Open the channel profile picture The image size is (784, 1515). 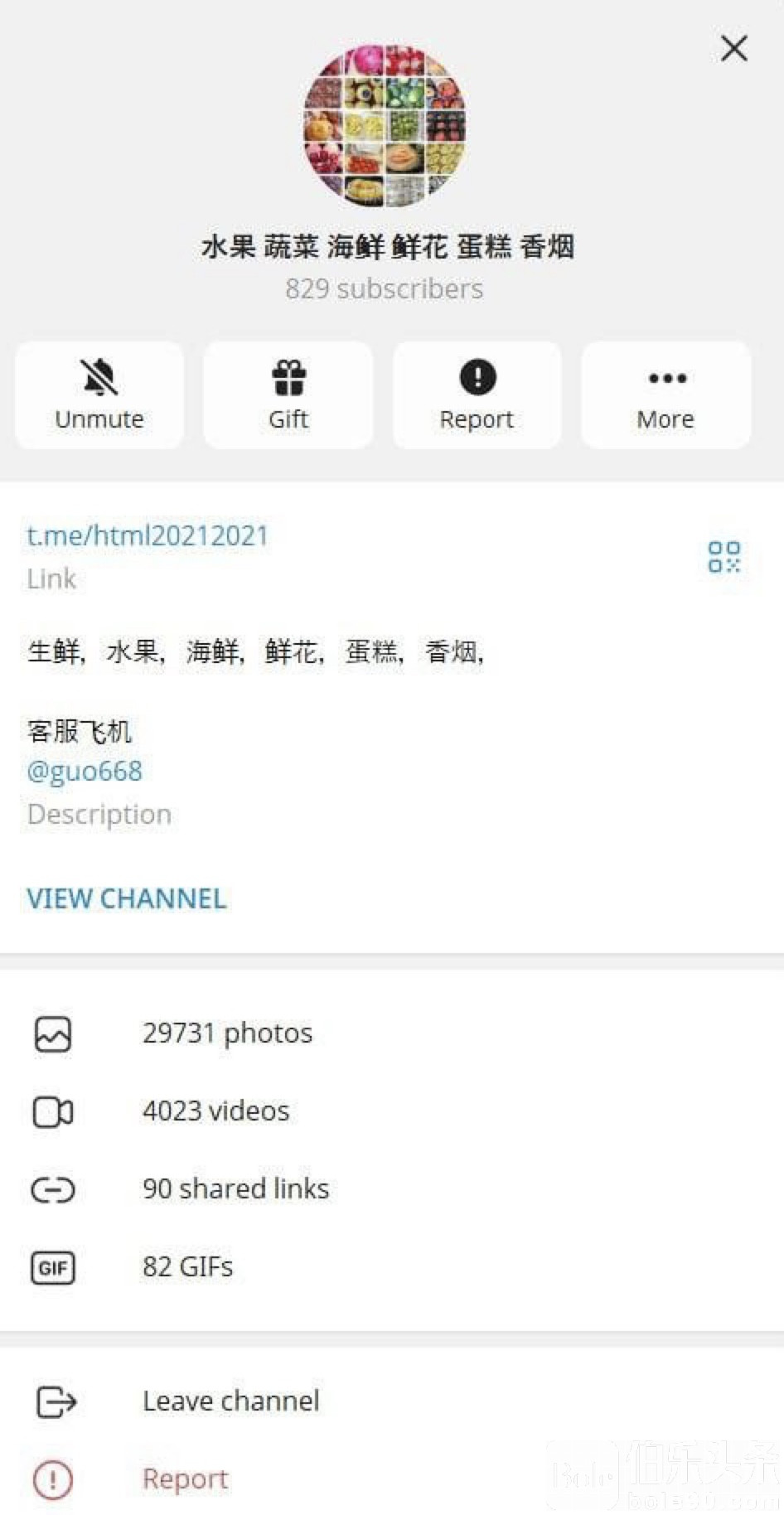pos(385,126)
